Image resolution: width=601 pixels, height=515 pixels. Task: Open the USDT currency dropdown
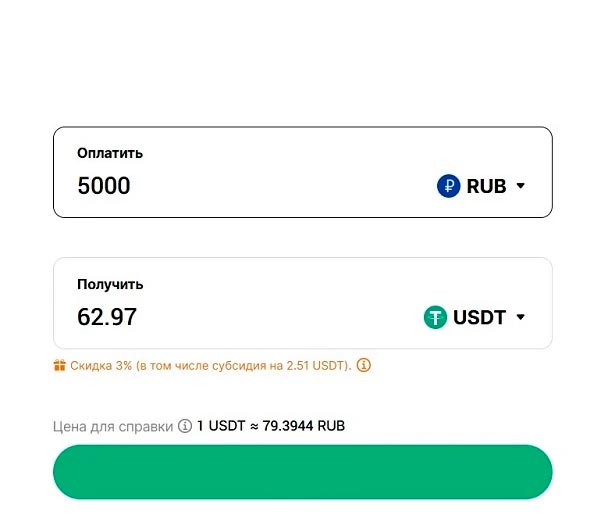475,317
